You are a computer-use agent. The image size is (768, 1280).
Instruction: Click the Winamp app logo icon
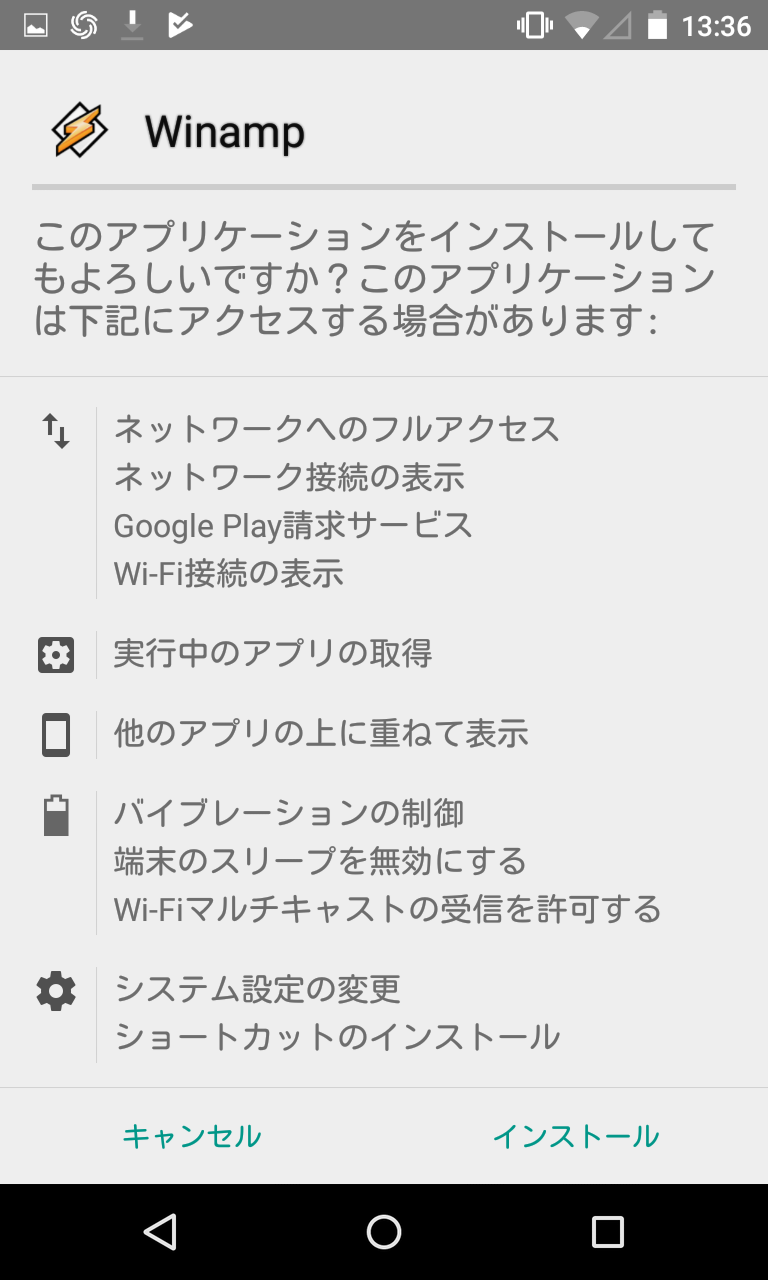point(80,129)
